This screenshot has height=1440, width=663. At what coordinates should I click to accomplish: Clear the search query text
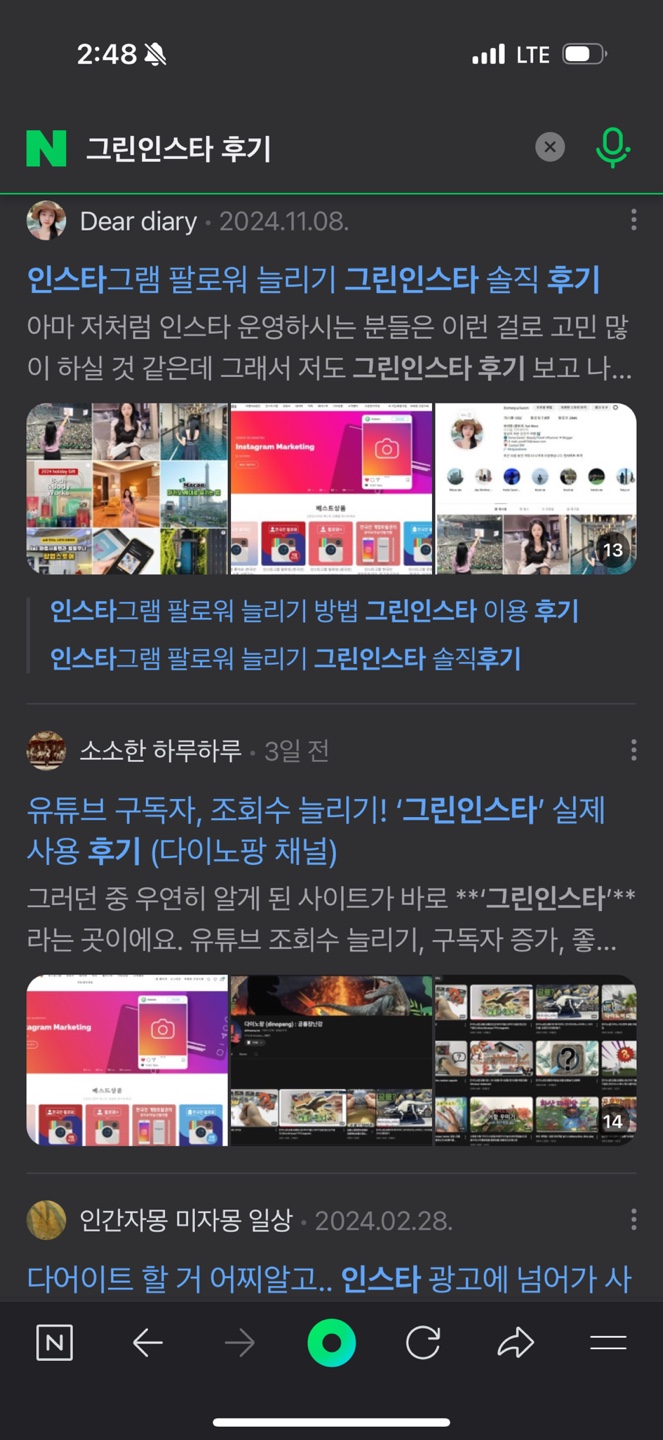[x=549, y=148]
